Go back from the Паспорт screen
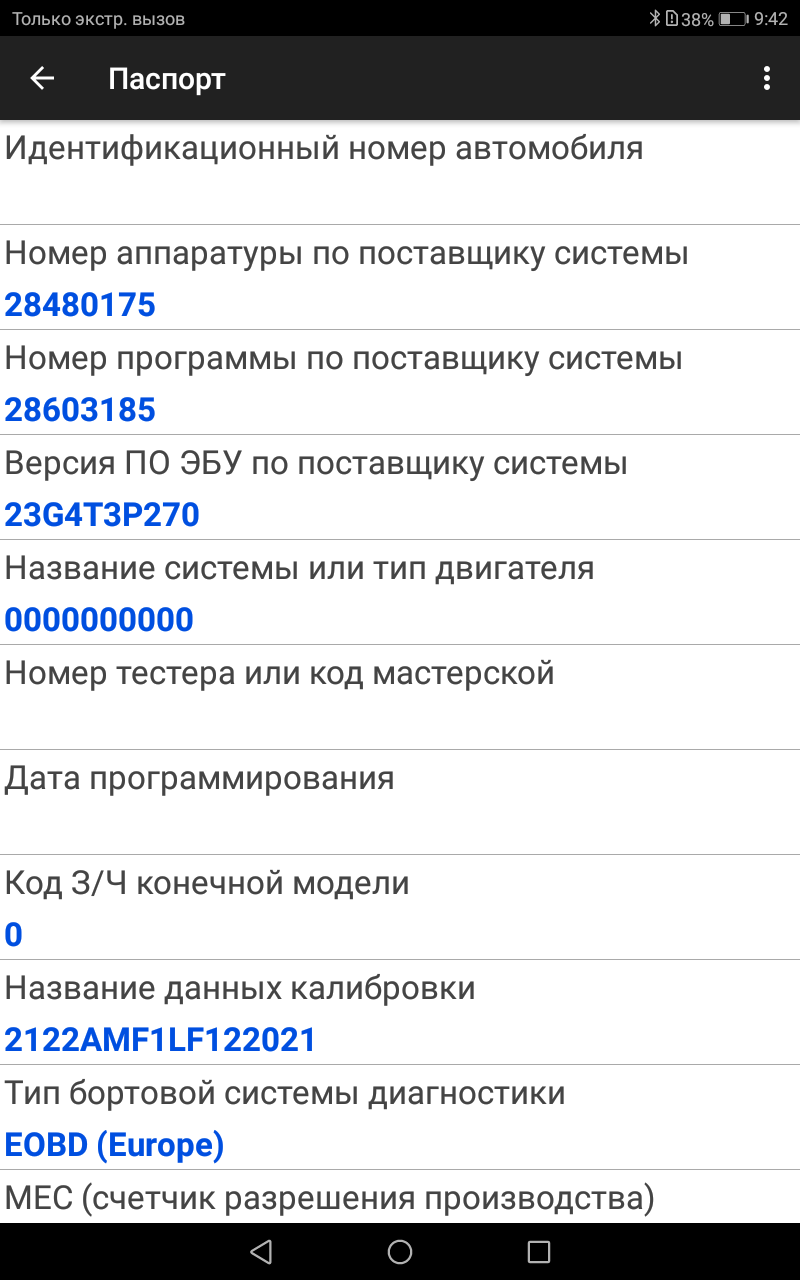This screenshot has width=800, height=1280. [x=42, y=78]
